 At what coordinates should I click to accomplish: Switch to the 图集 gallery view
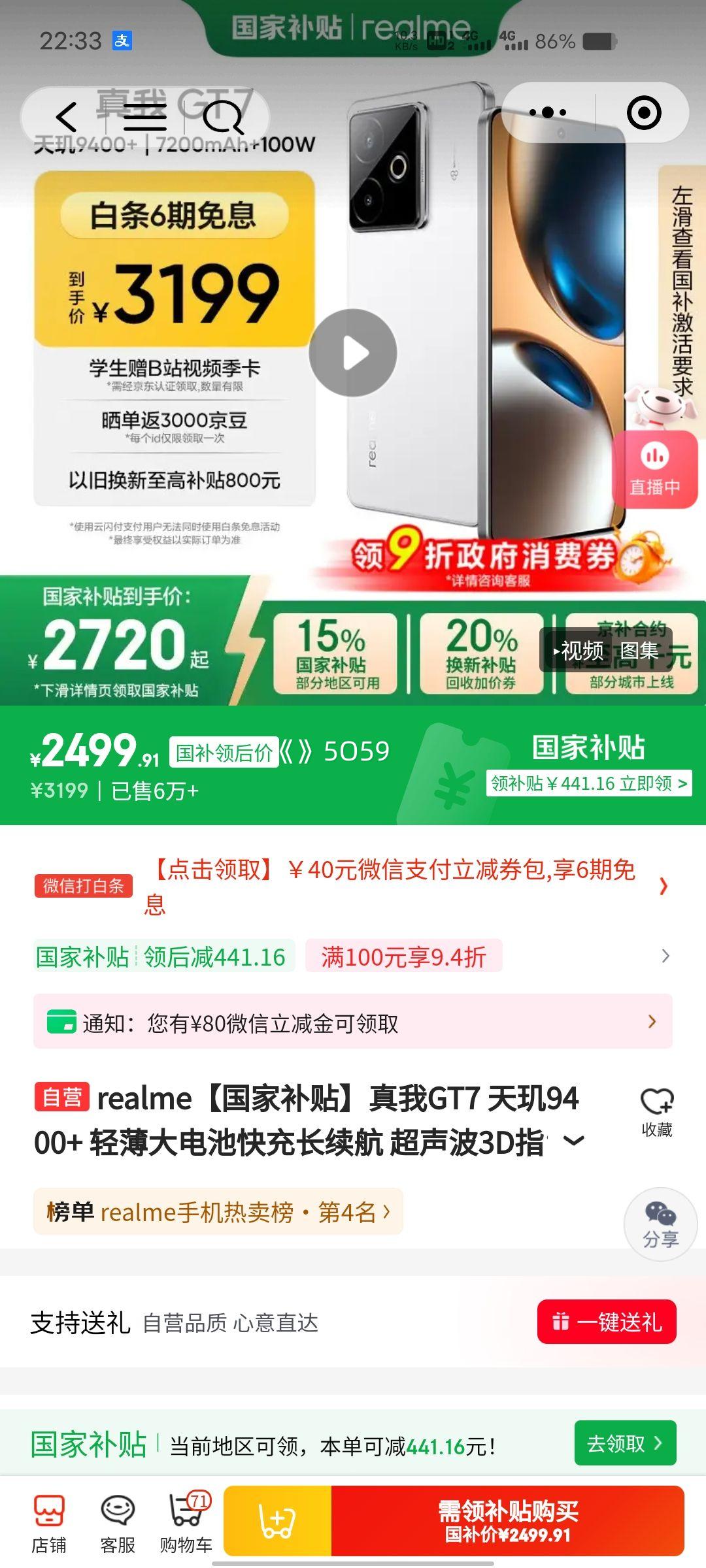639,651
